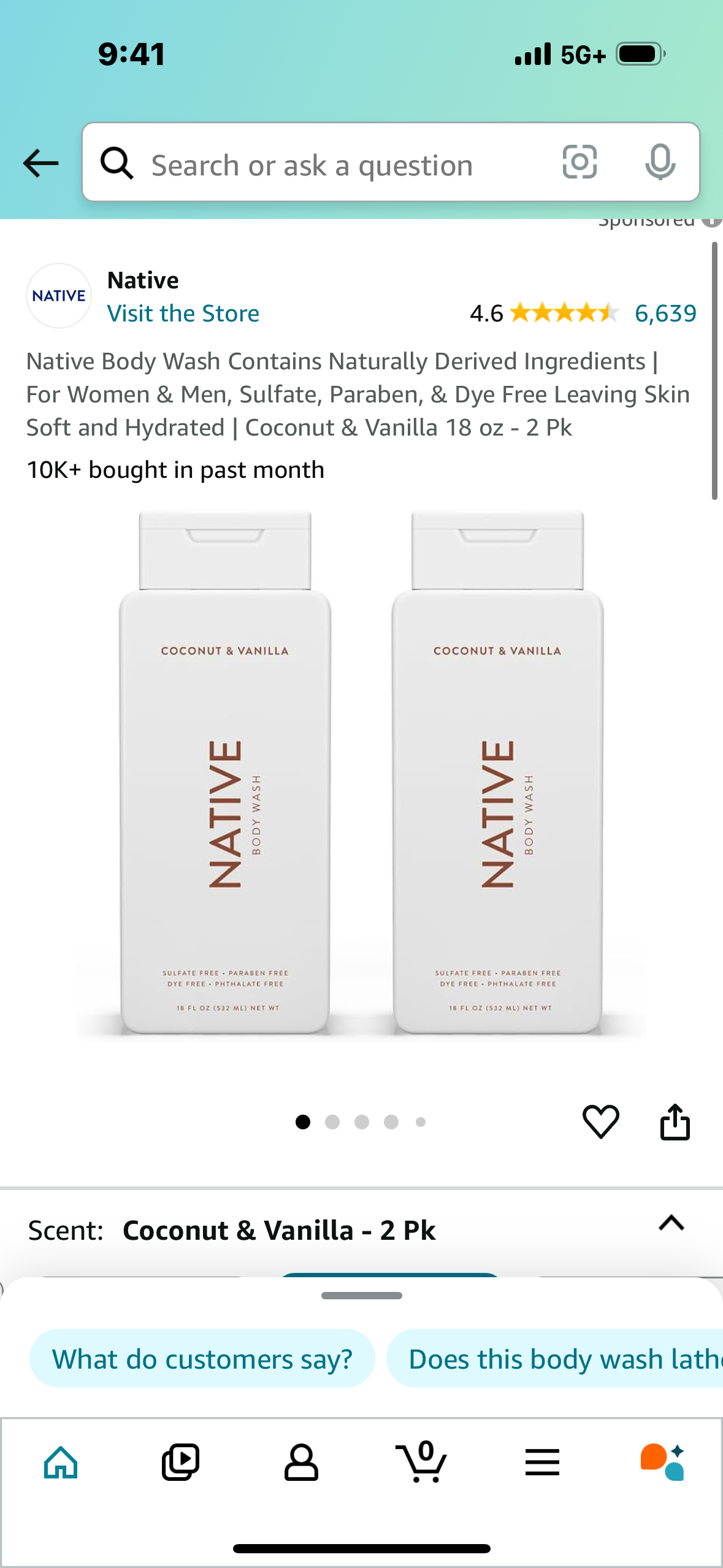View the shopping cart
This screenshot has width=723, height=1568.
click(422, 1462)
